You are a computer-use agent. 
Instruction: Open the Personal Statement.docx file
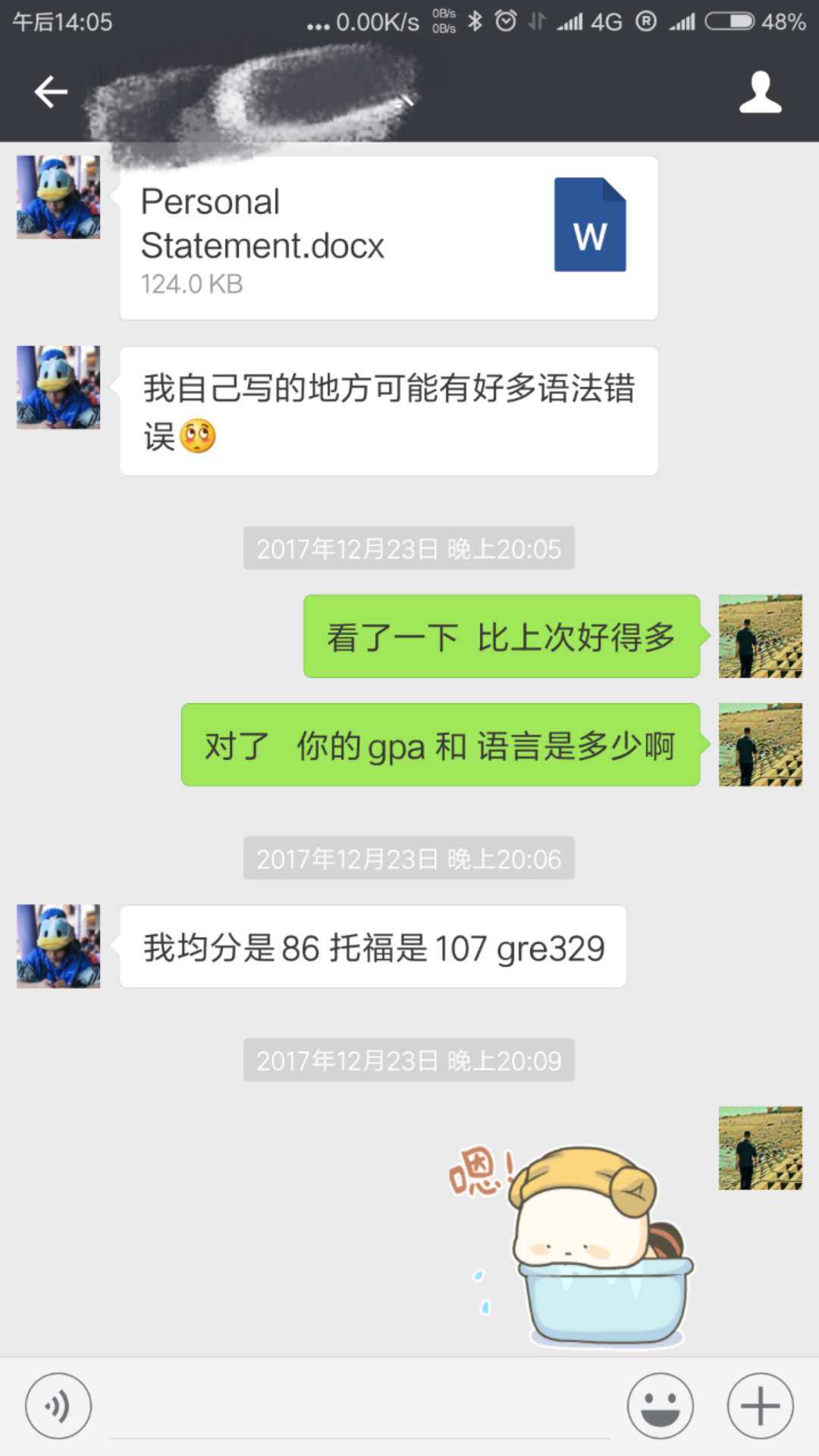coord(388,237)
